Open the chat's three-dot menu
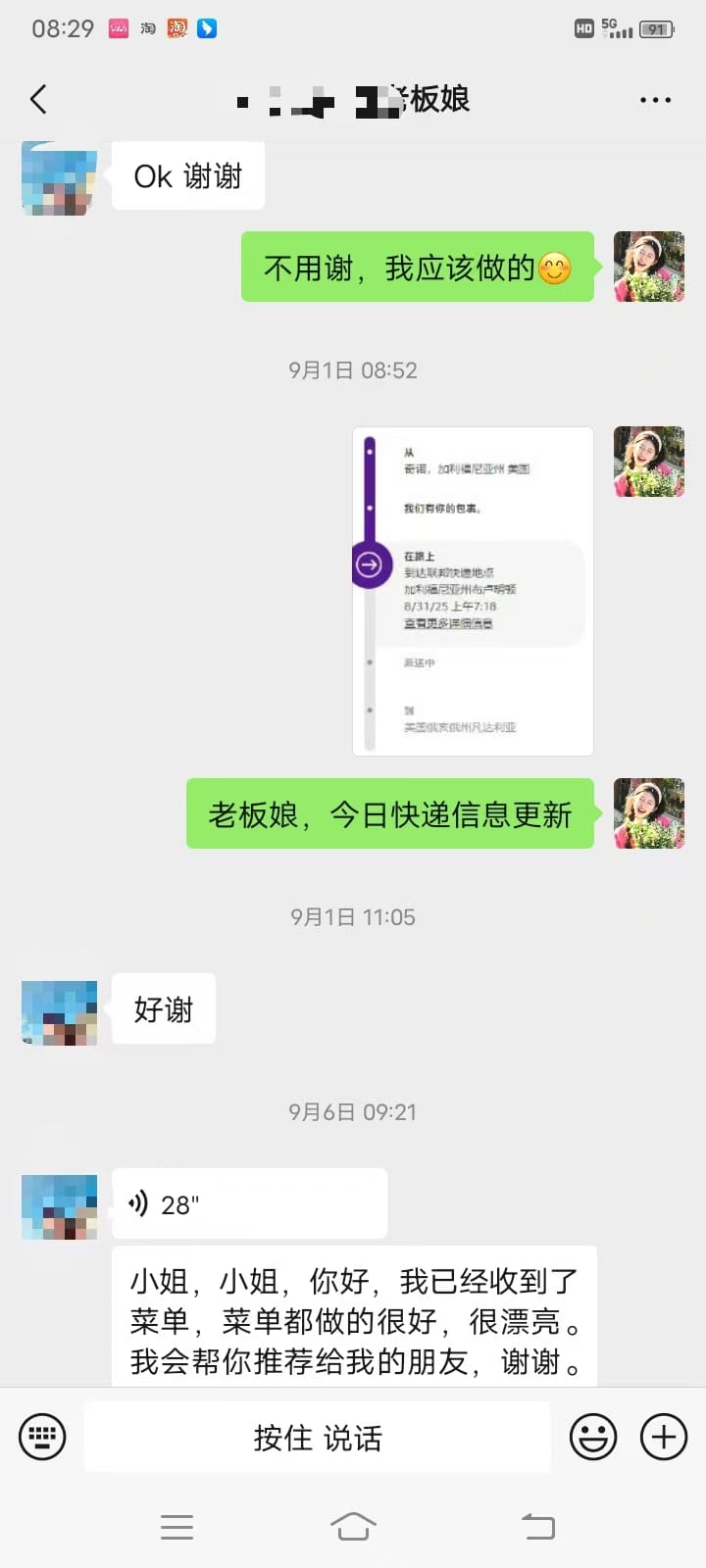Image resolution: width=706 pixels, height=1568 pixels. coord(655,100)
